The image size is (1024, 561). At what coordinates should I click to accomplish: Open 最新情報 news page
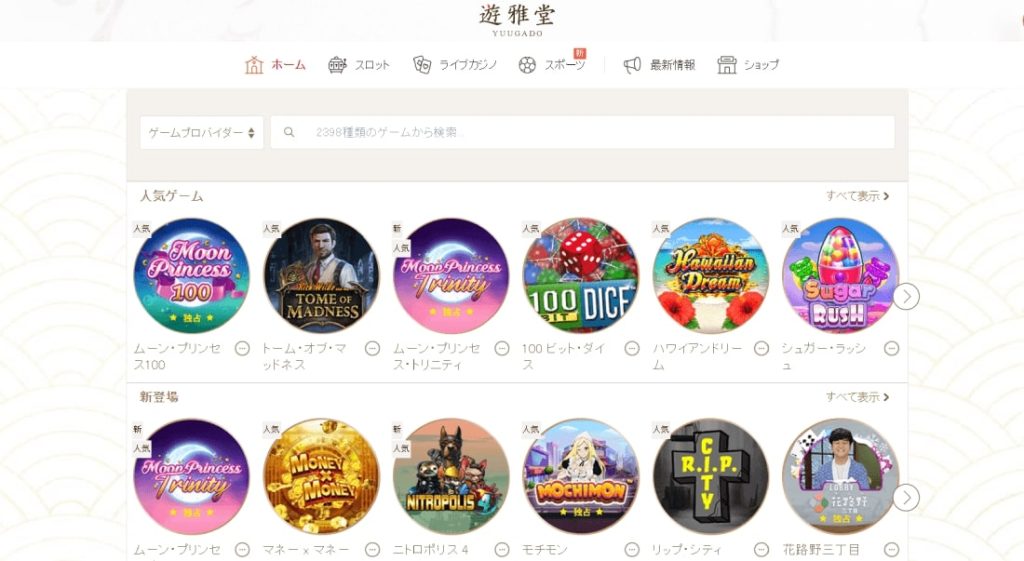tap(659, 65)
